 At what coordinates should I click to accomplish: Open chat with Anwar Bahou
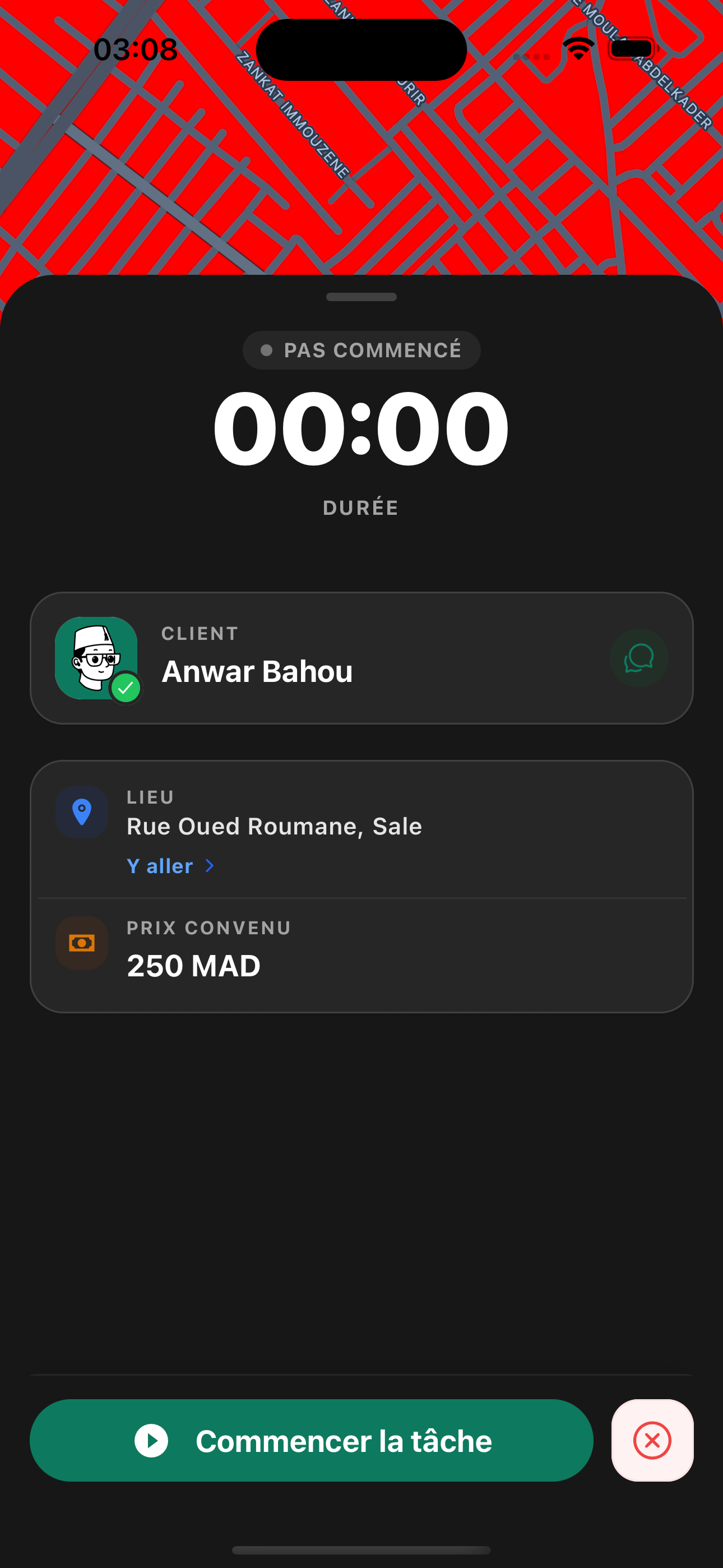coord(639,658)
